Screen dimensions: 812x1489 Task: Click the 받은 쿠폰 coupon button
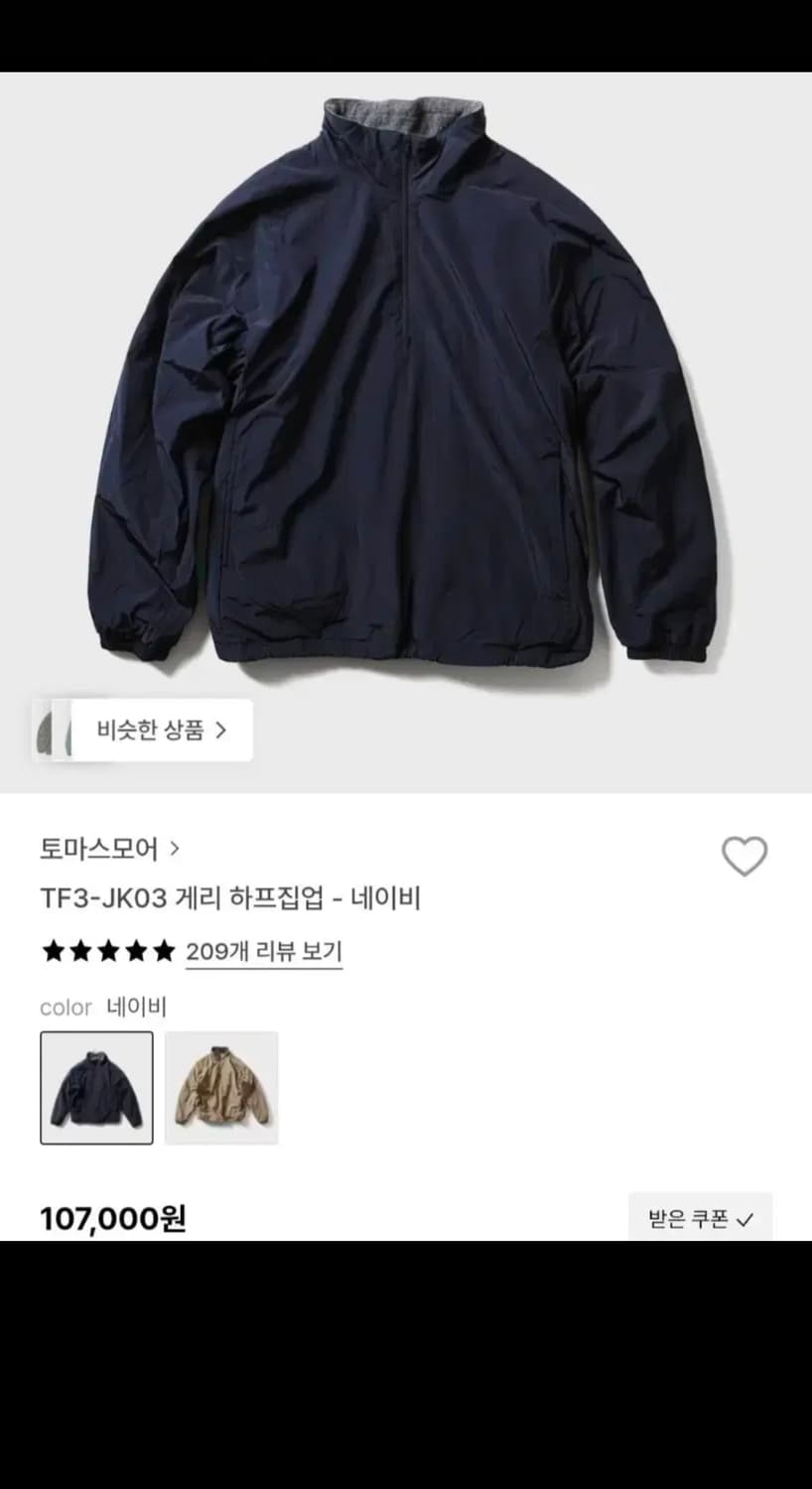(x=700, y=1215)
